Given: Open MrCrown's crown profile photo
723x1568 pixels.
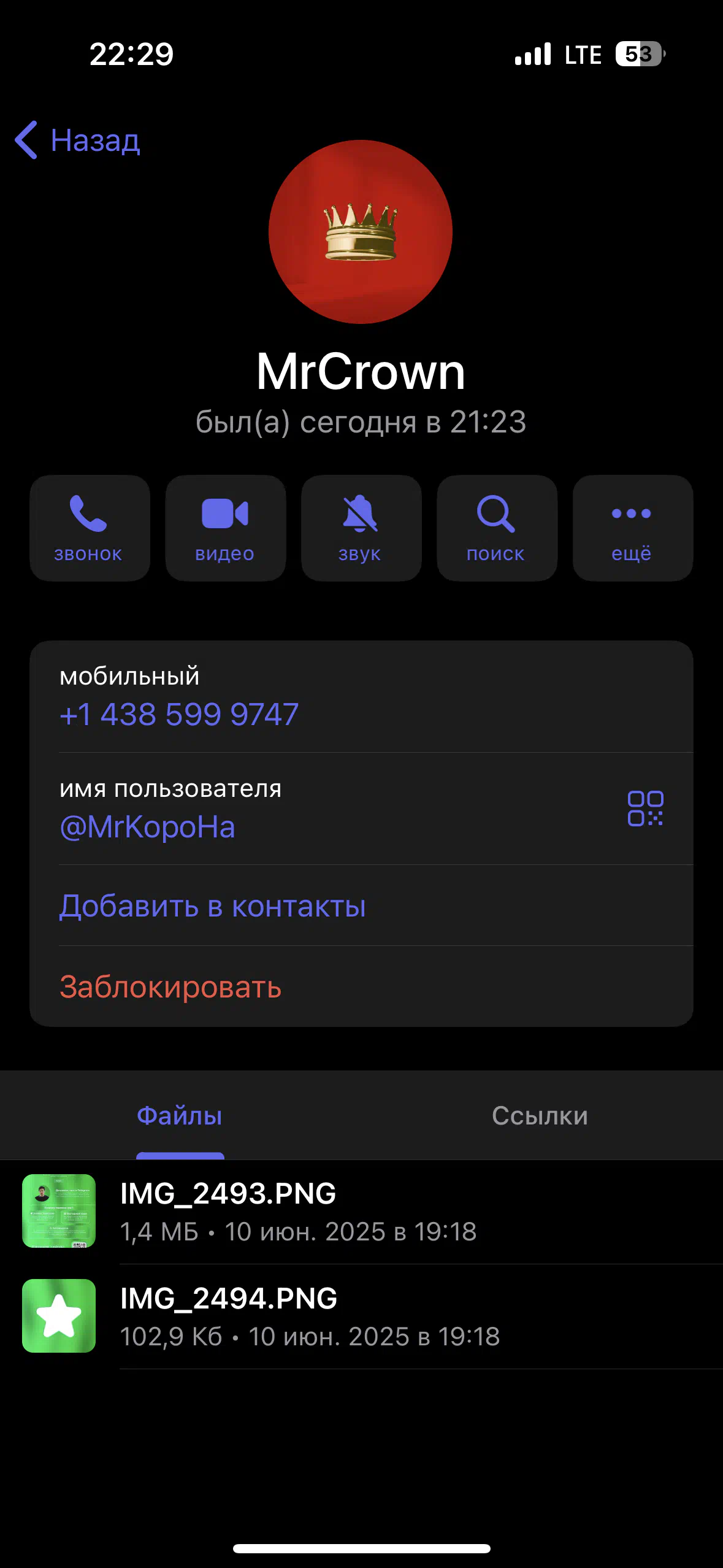Looking at the screenshot, I should (361, 232).
